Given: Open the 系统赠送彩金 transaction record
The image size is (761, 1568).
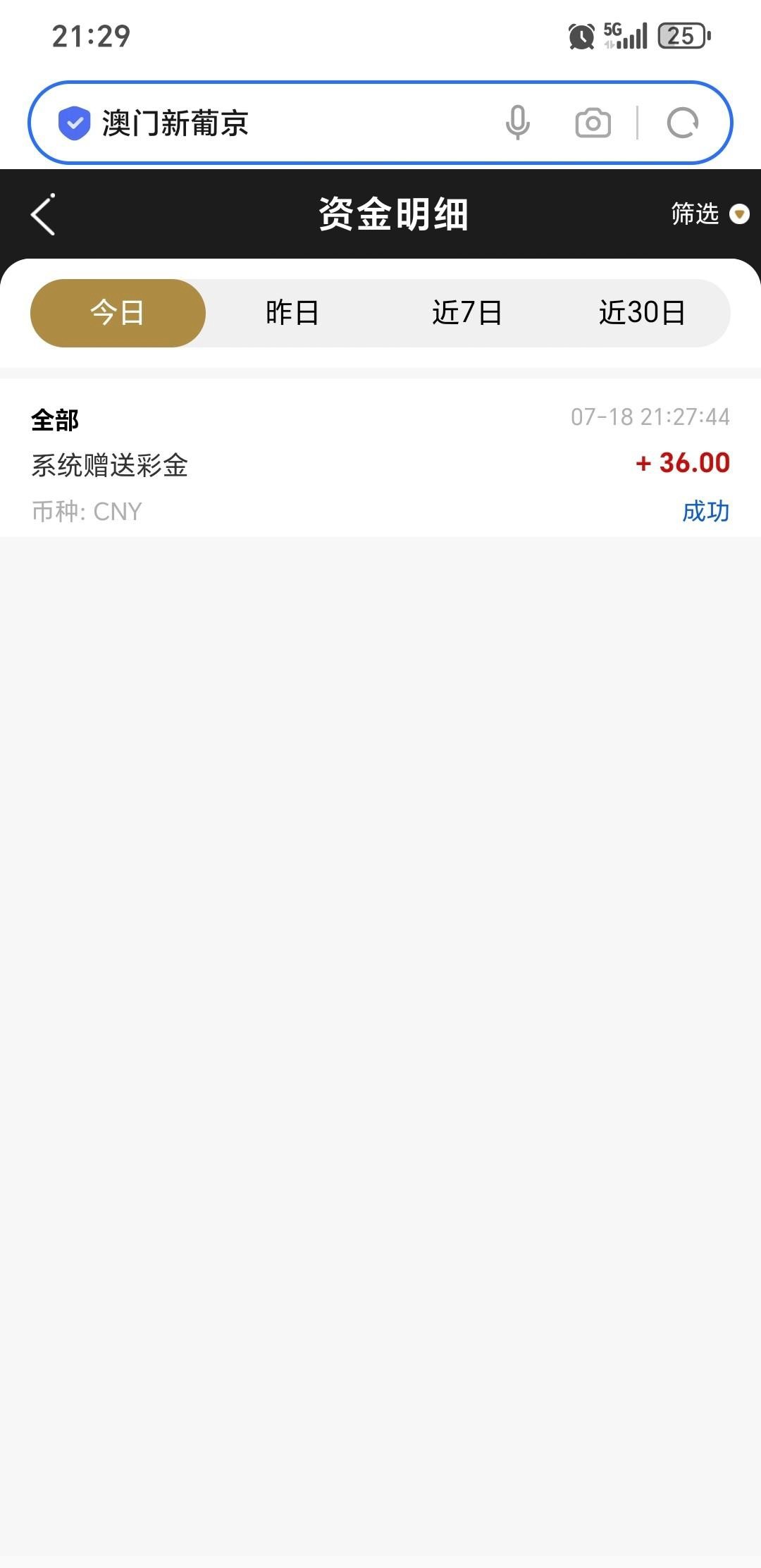Looking at the screenshot, I should 380,464.
